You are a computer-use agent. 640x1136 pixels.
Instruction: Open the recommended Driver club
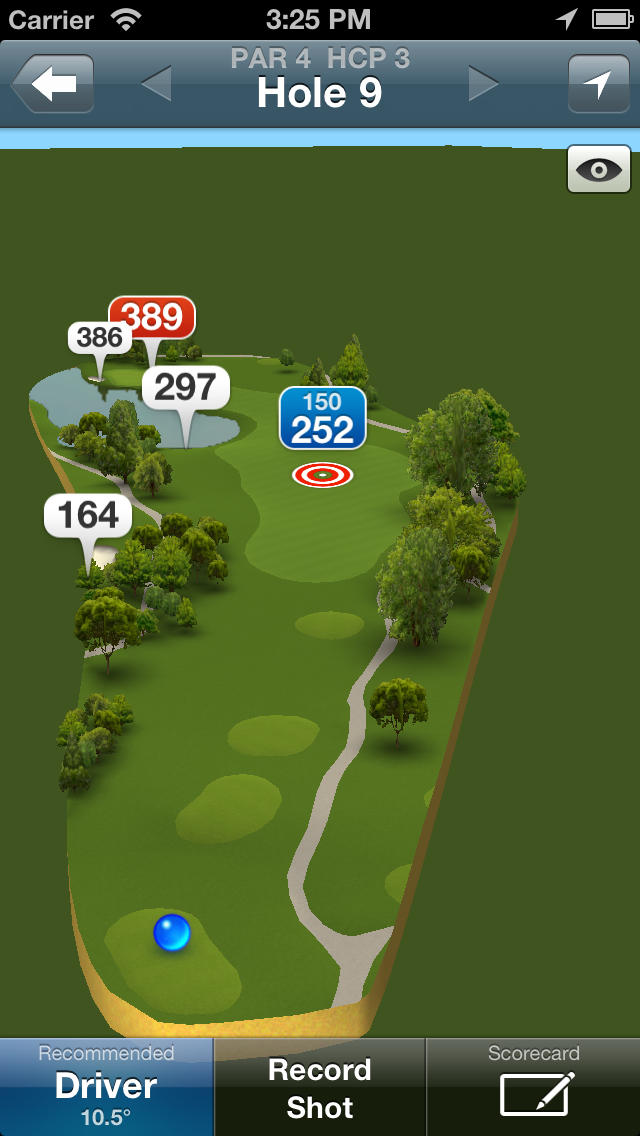[x=106, y=1086]
